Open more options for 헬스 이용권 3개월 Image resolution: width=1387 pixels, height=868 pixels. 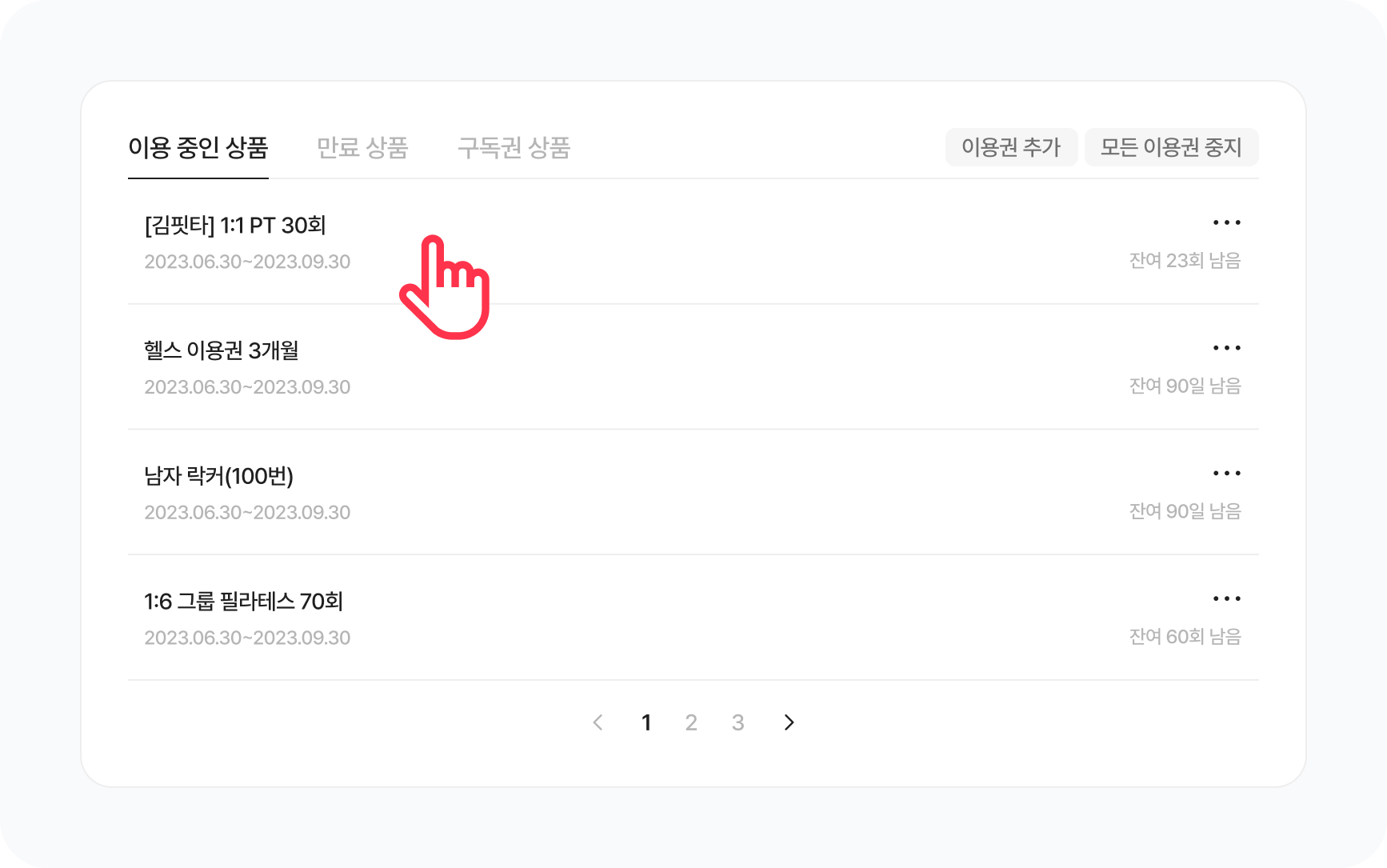pos(1226,348)
